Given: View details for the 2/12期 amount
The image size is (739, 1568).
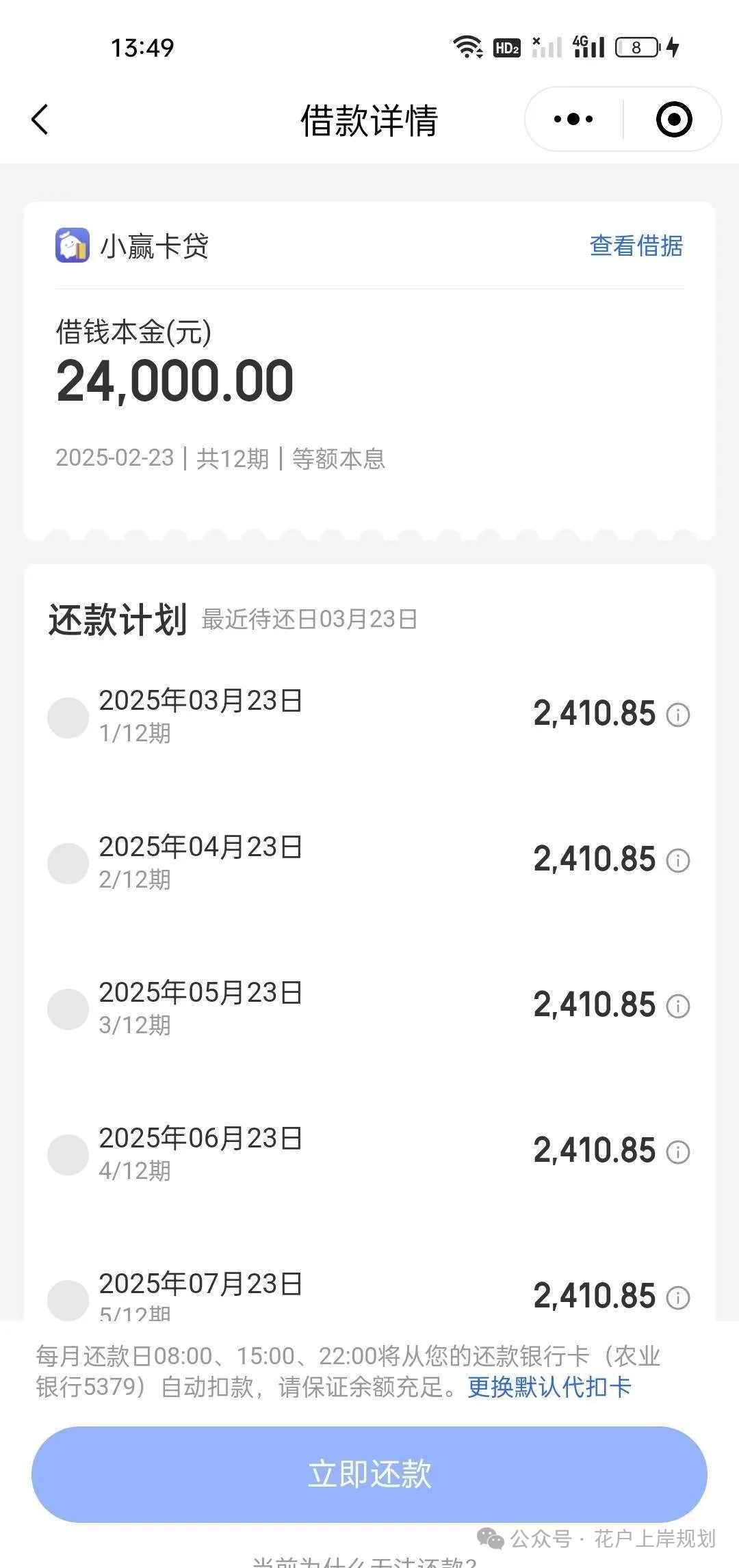Looking at the screenshot, I should coord(678,861).
